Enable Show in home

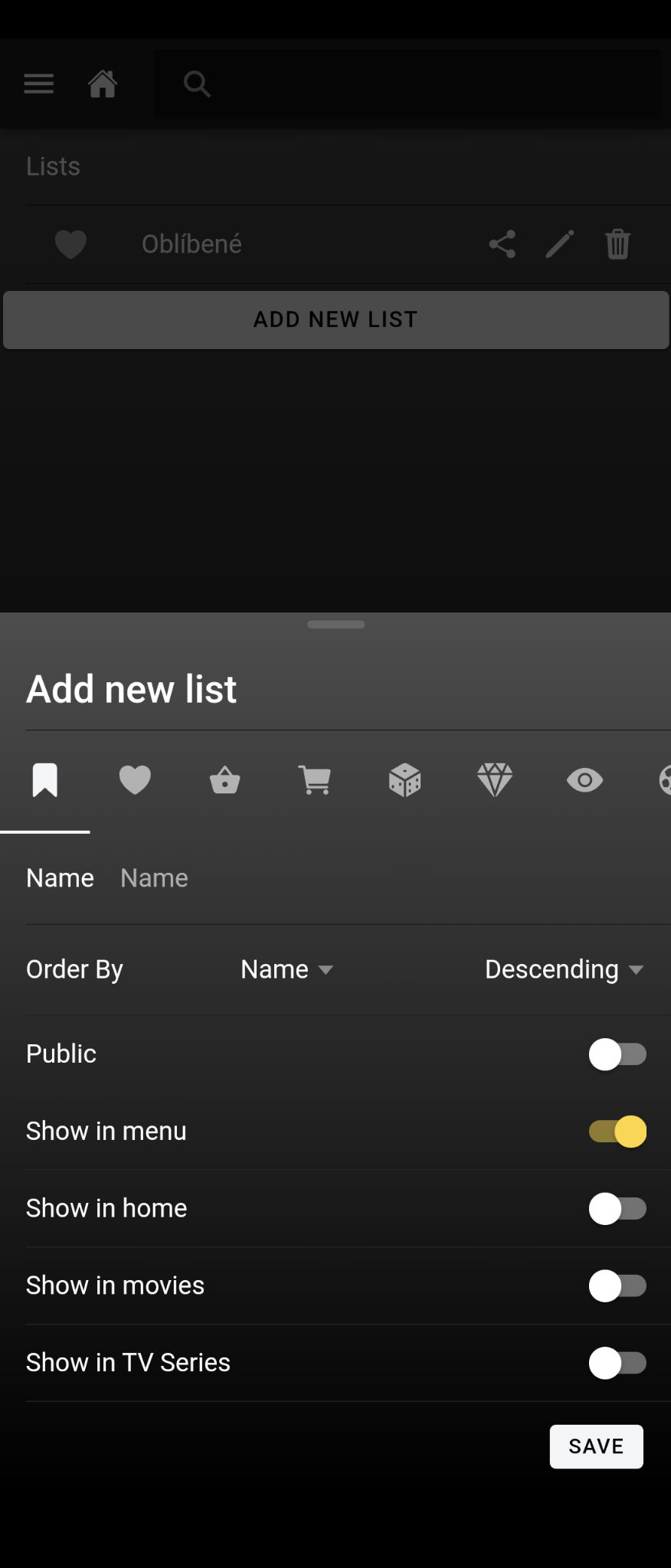coord(617,1209)
